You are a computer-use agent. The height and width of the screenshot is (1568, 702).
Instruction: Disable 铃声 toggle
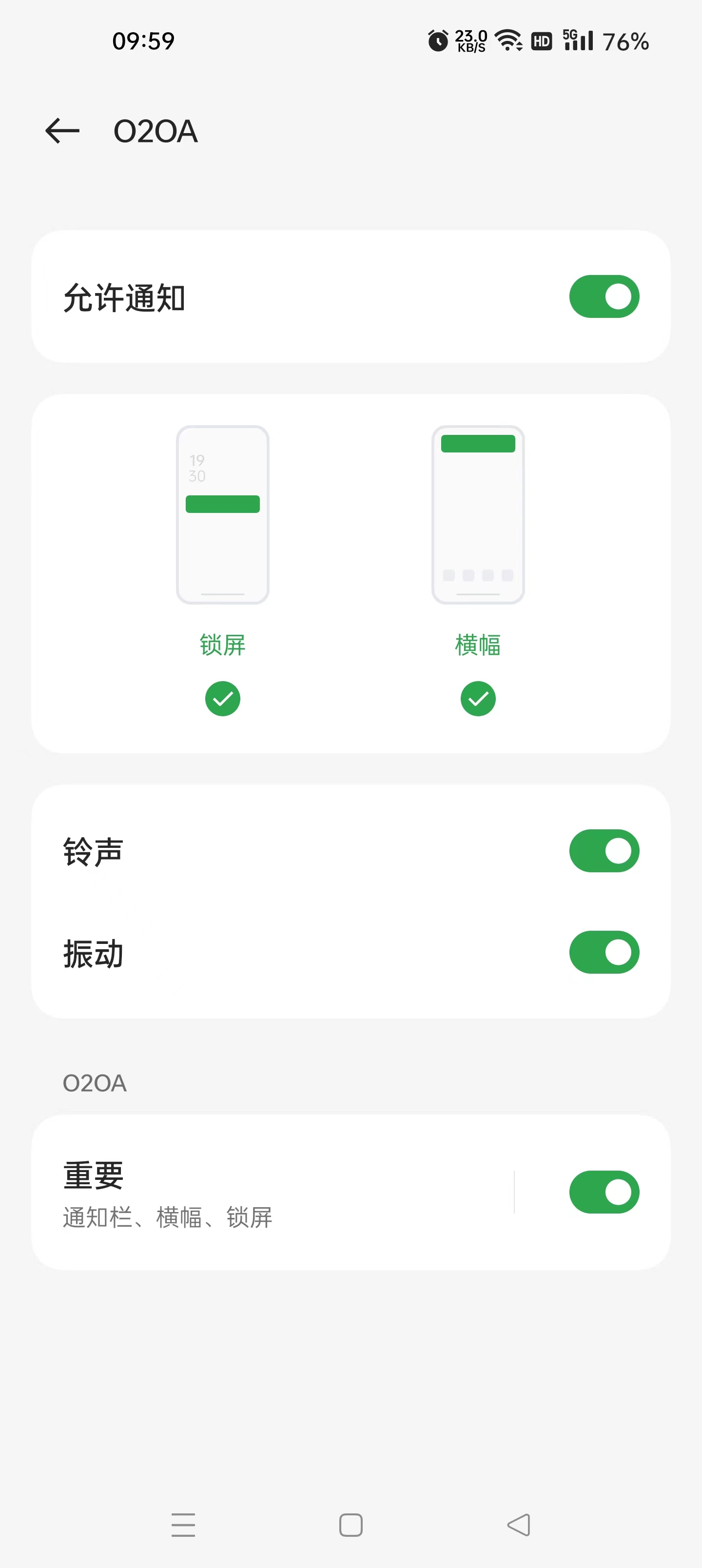pos(604,850)
